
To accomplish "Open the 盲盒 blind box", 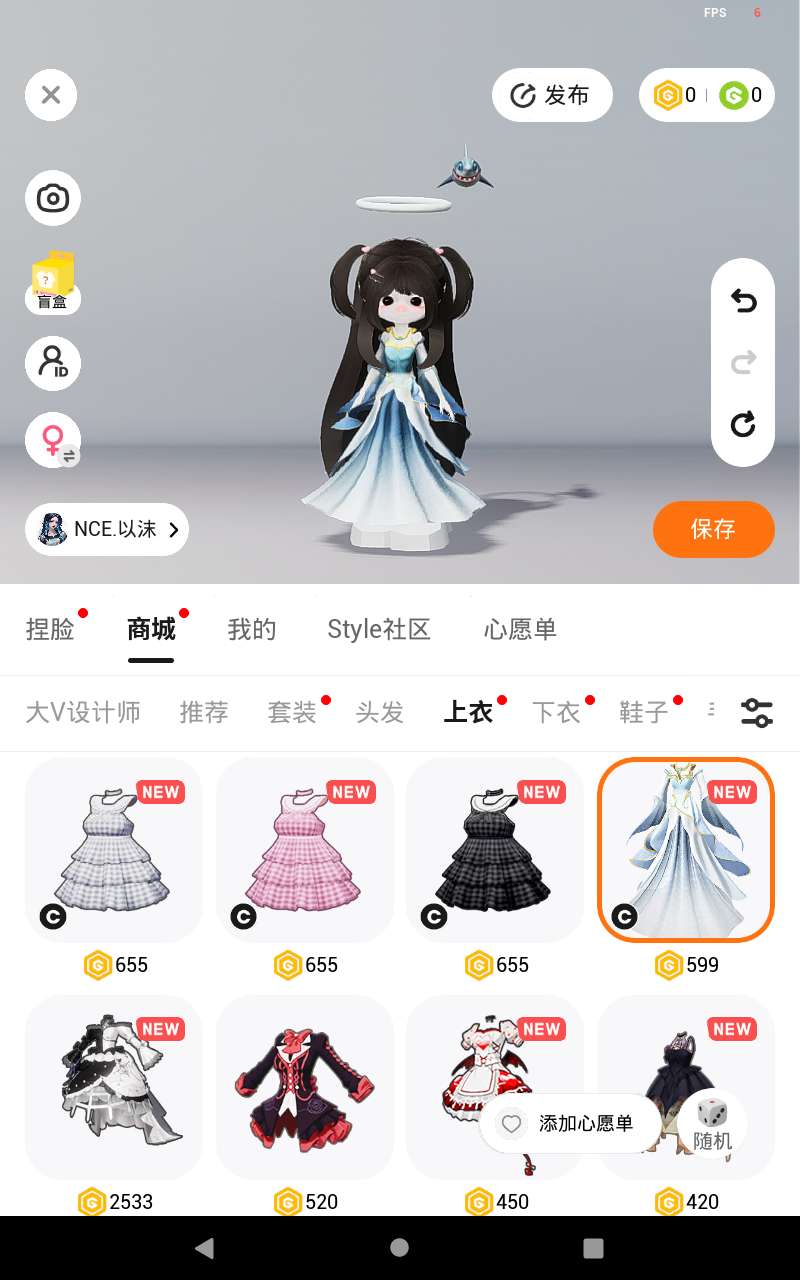I will (x=52, y=283).
